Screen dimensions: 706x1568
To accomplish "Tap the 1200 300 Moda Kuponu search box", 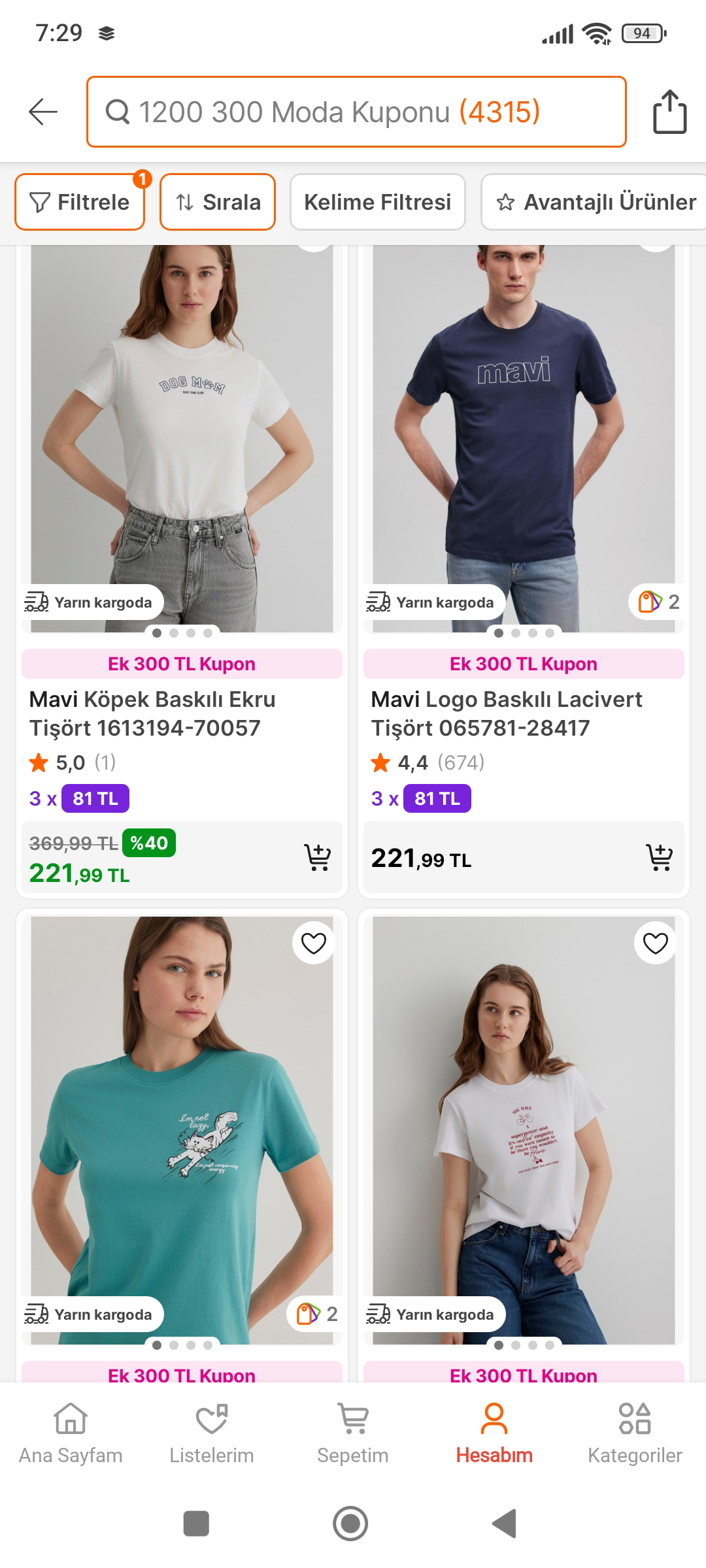I will point(356,112).
